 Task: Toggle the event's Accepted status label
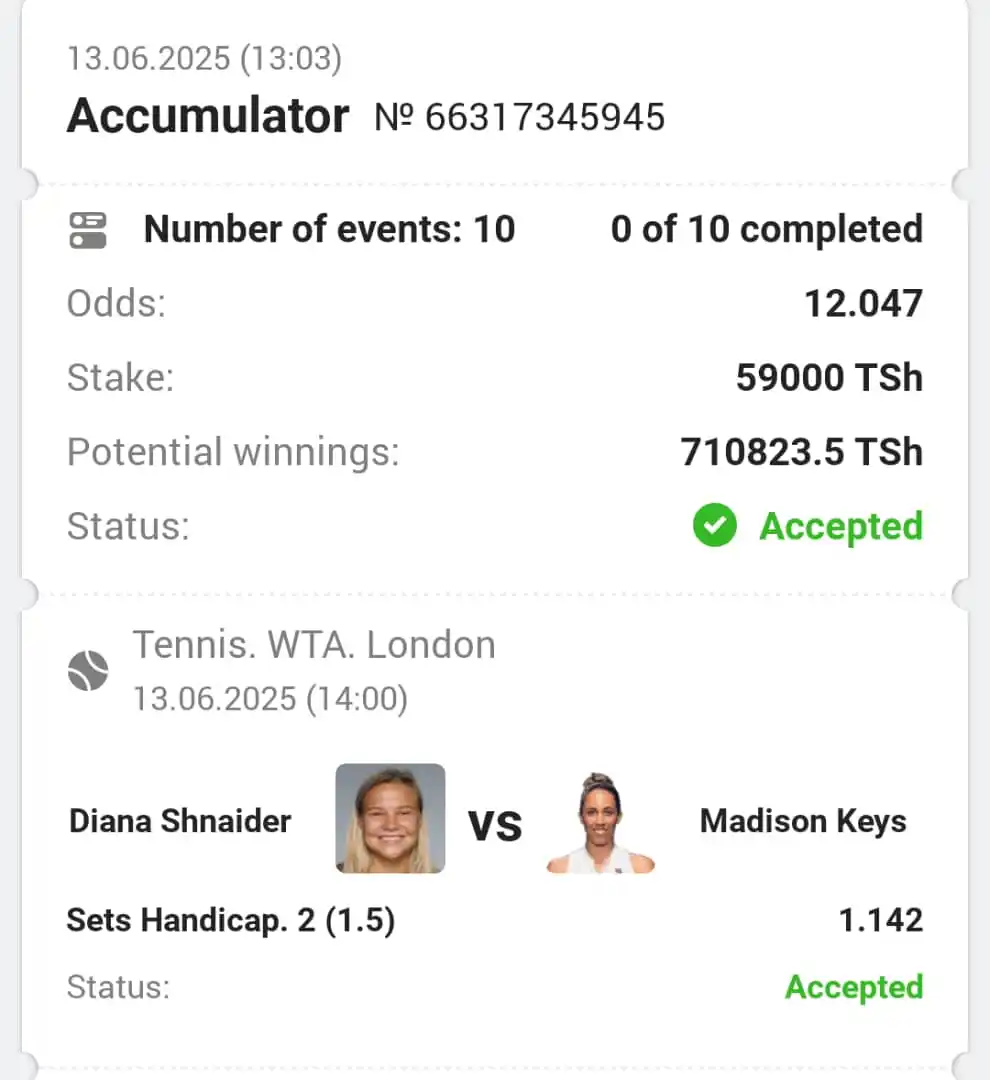(x=855, y=987)
